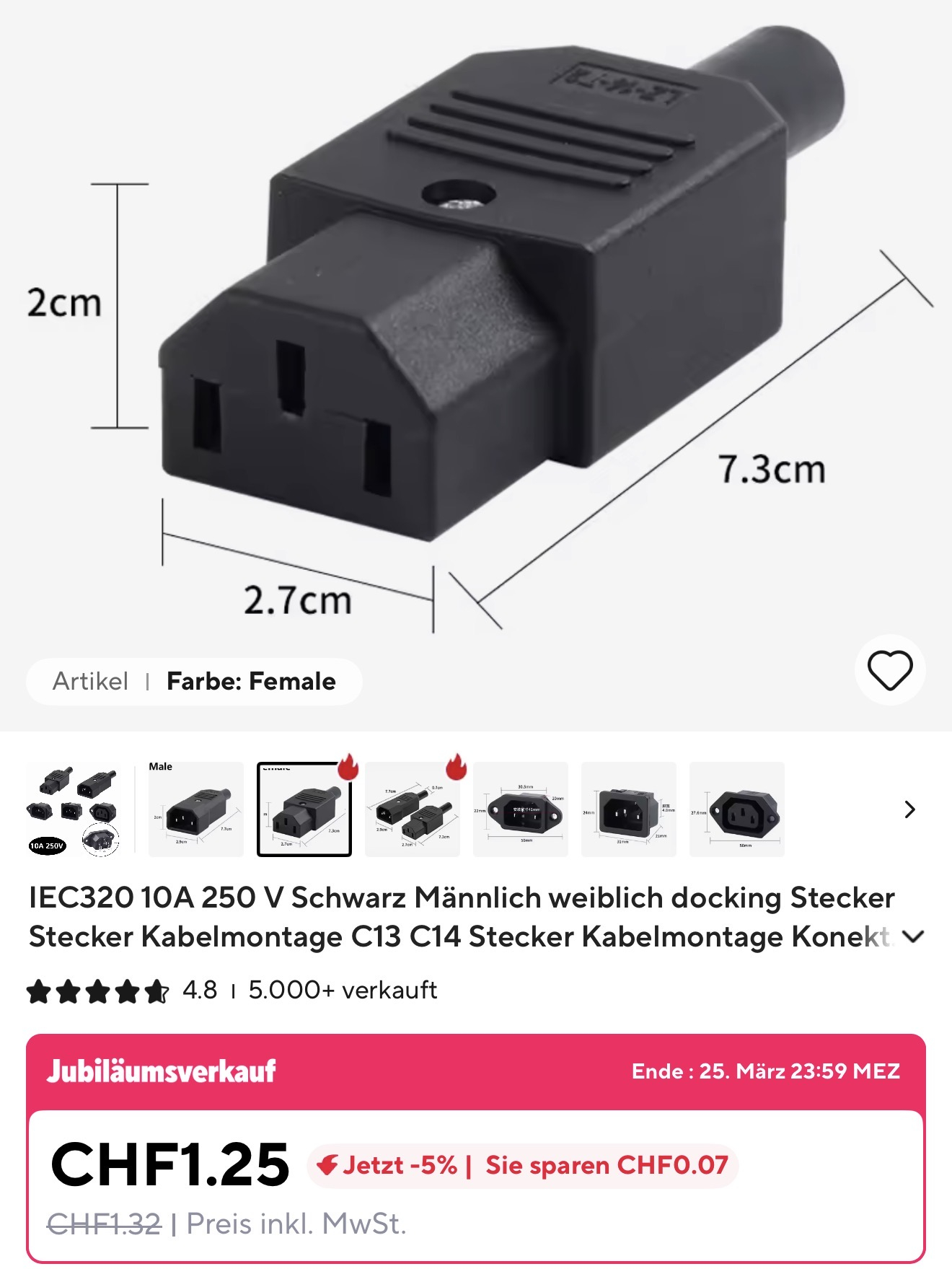Image resolution: width=952 pixels, height=1269 pixels.
Task: Select the 24mm snap-in panel inlet thumbnail
Action: pos(629,809)
